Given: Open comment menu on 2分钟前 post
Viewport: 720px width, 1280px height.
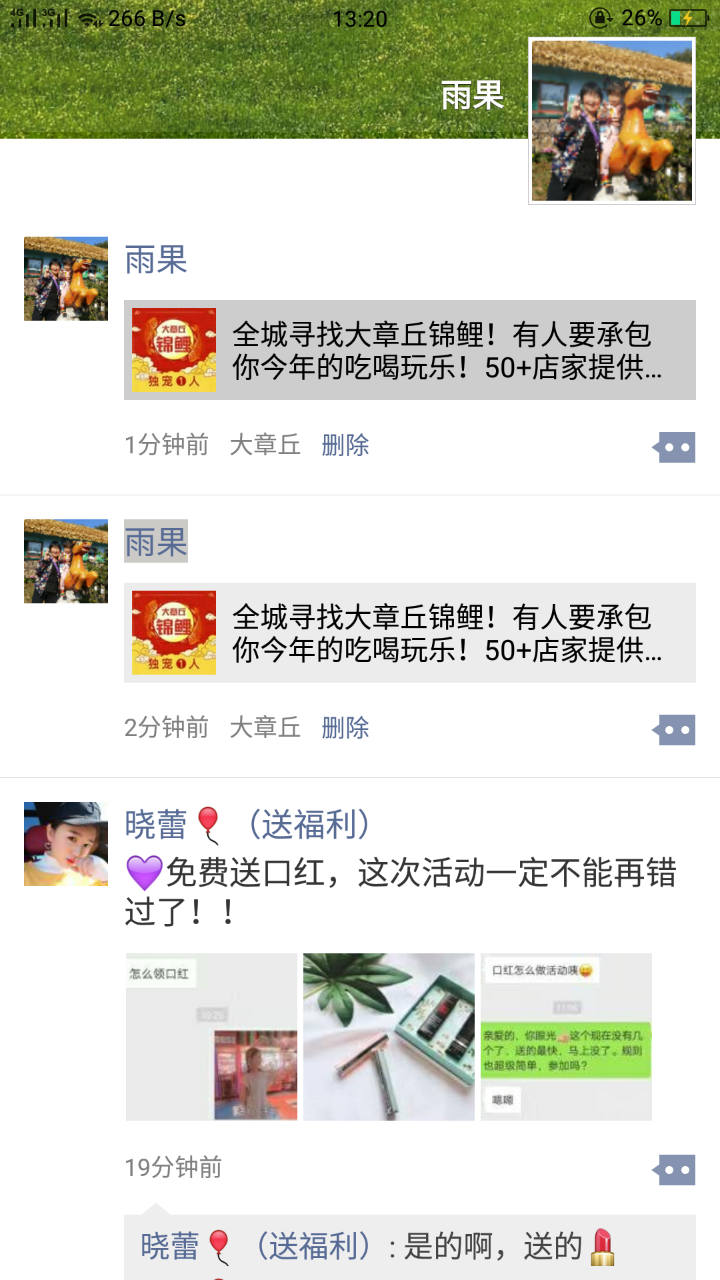Looking at the screenshot, I should click(675, 730).
